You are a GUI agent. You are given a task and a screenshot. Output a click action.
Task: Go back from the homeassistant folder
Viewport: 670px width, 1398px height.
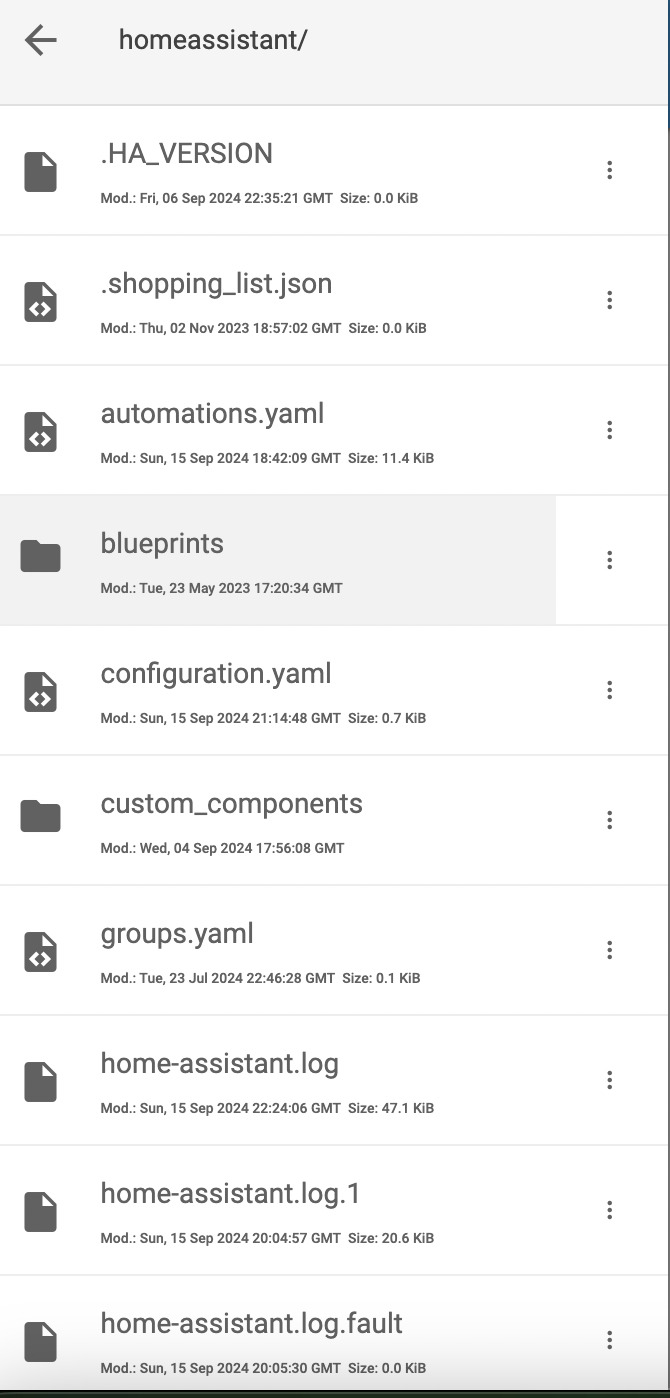coord(41,41)
